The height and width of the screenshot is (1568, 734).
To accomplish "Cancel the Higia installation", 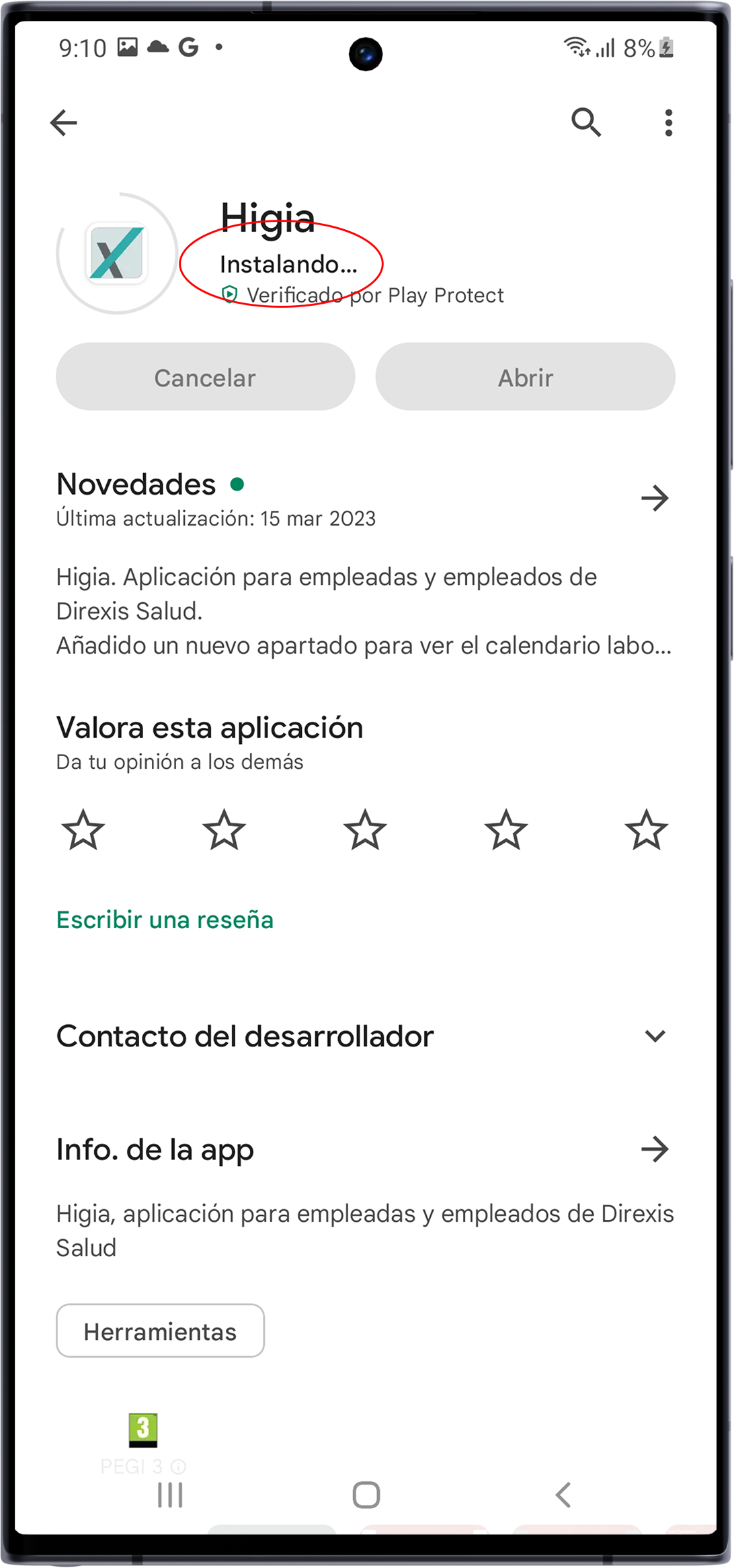I will (205, 377).
